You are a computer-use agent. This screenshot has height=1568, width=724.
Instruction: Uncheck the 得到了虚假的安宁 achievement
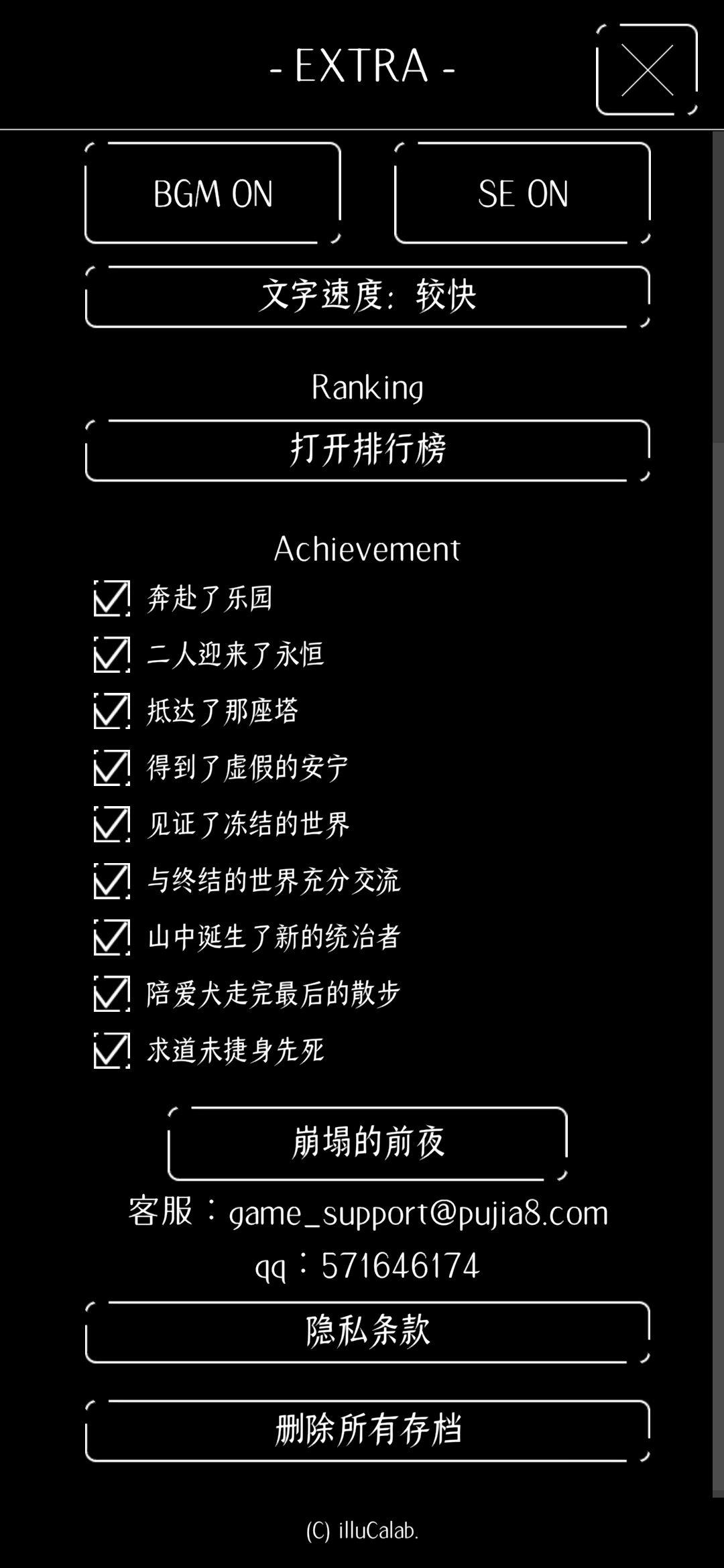[x=111, y=768]
